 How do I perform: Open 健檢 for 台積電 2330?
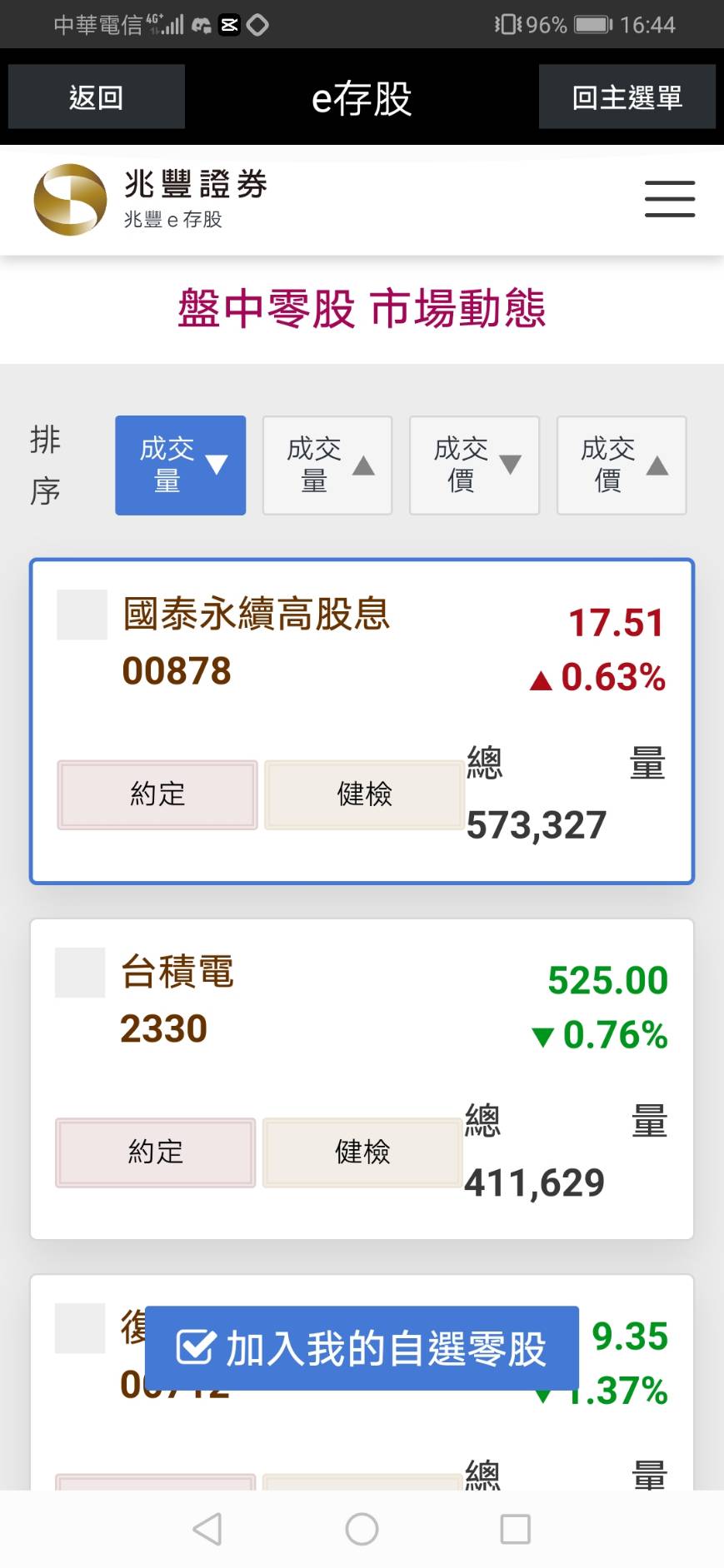pyautogui.click(x=362, y=1152)
